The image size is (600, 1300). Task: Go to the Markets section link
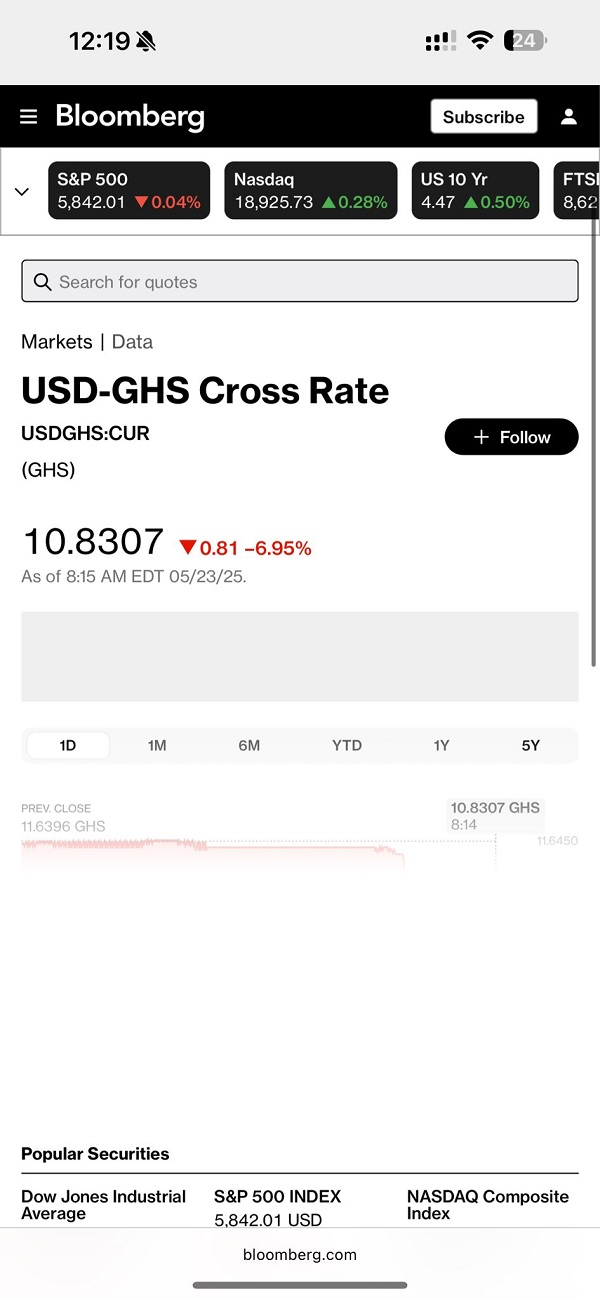pyautogui.click(x=57, y=342)
